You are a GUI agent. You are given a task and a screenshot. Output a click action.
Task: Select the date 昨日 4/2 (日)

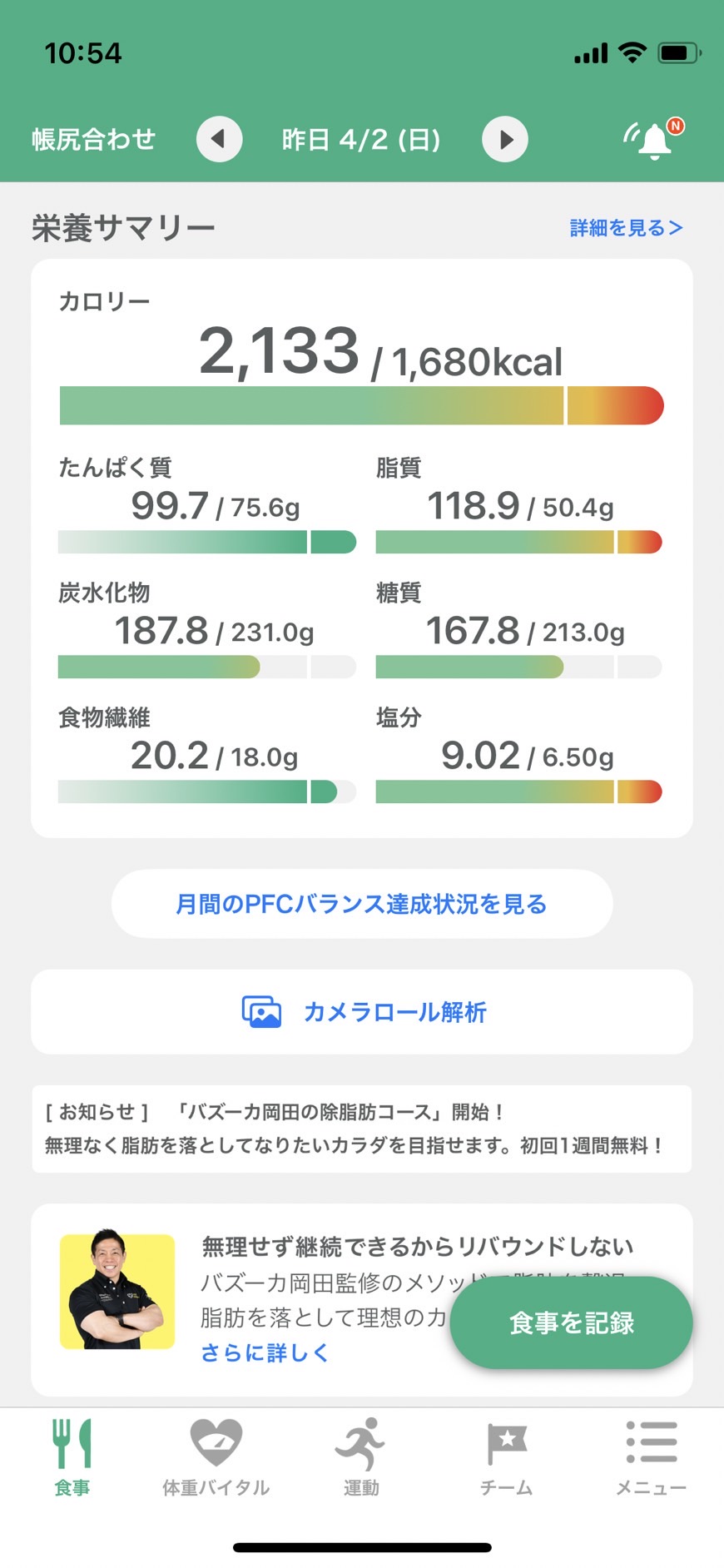coord(361,139)
